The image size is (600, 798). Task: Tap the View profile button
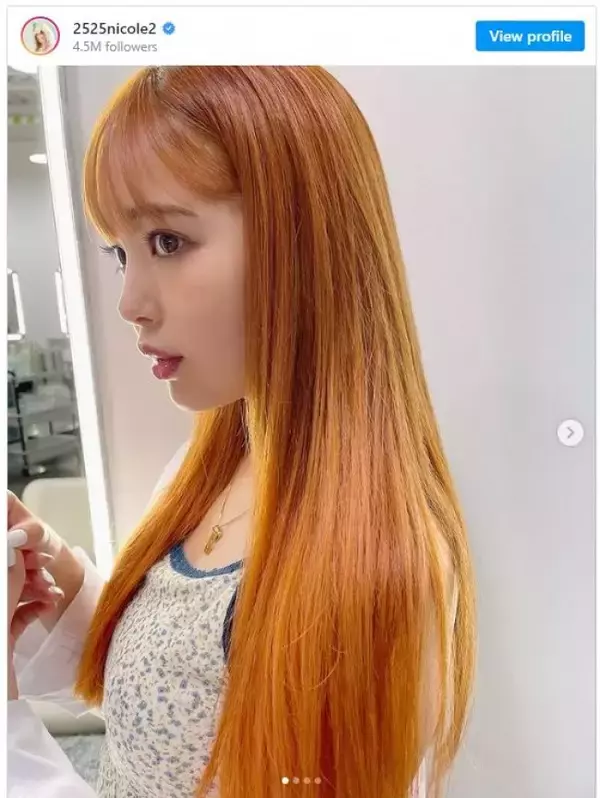pos(530,36)
